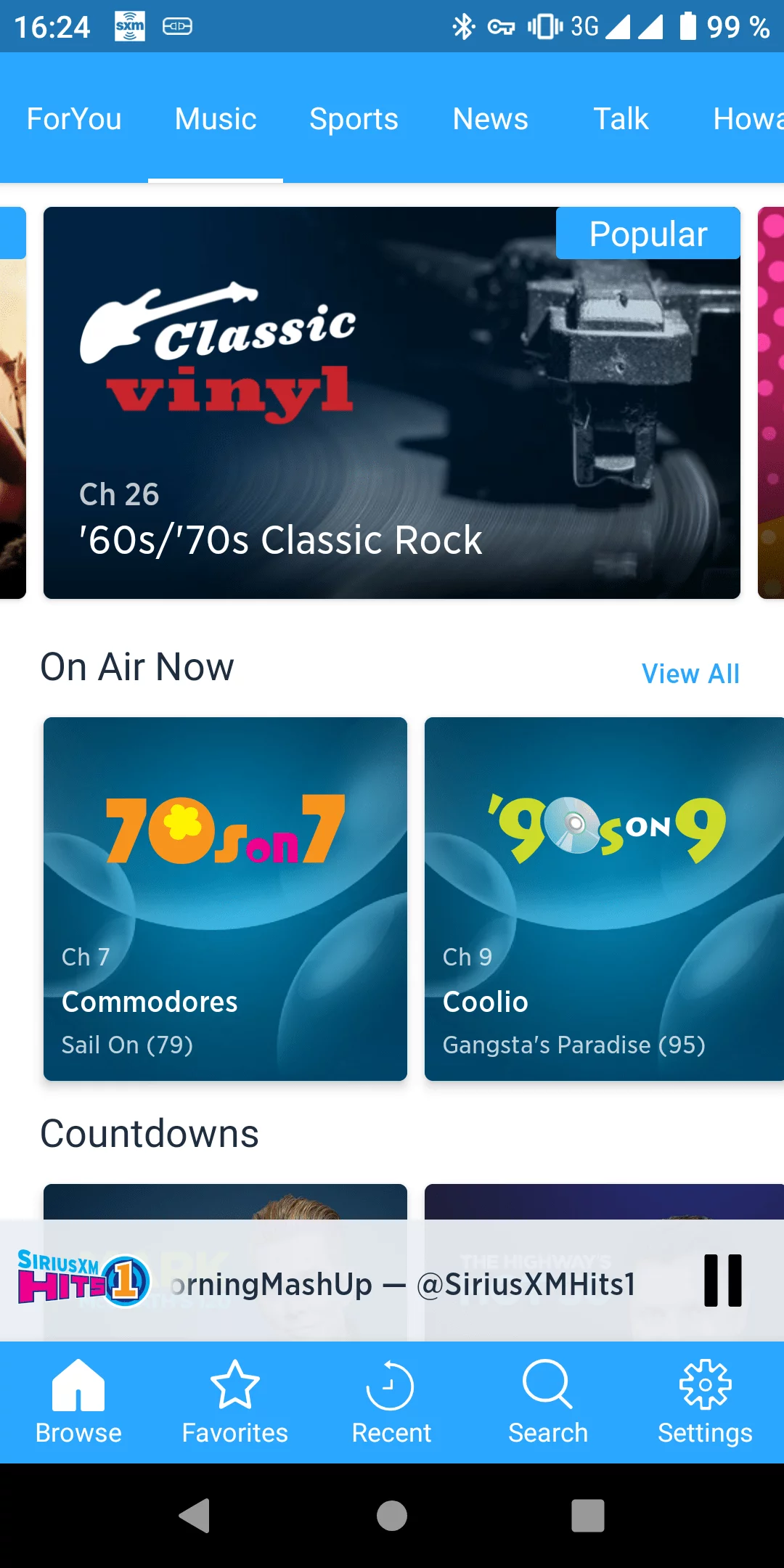The width and height of the screenshot is (784, 1568).
Task: Go to the Browse tab
Action: (x=78, y=1402)
